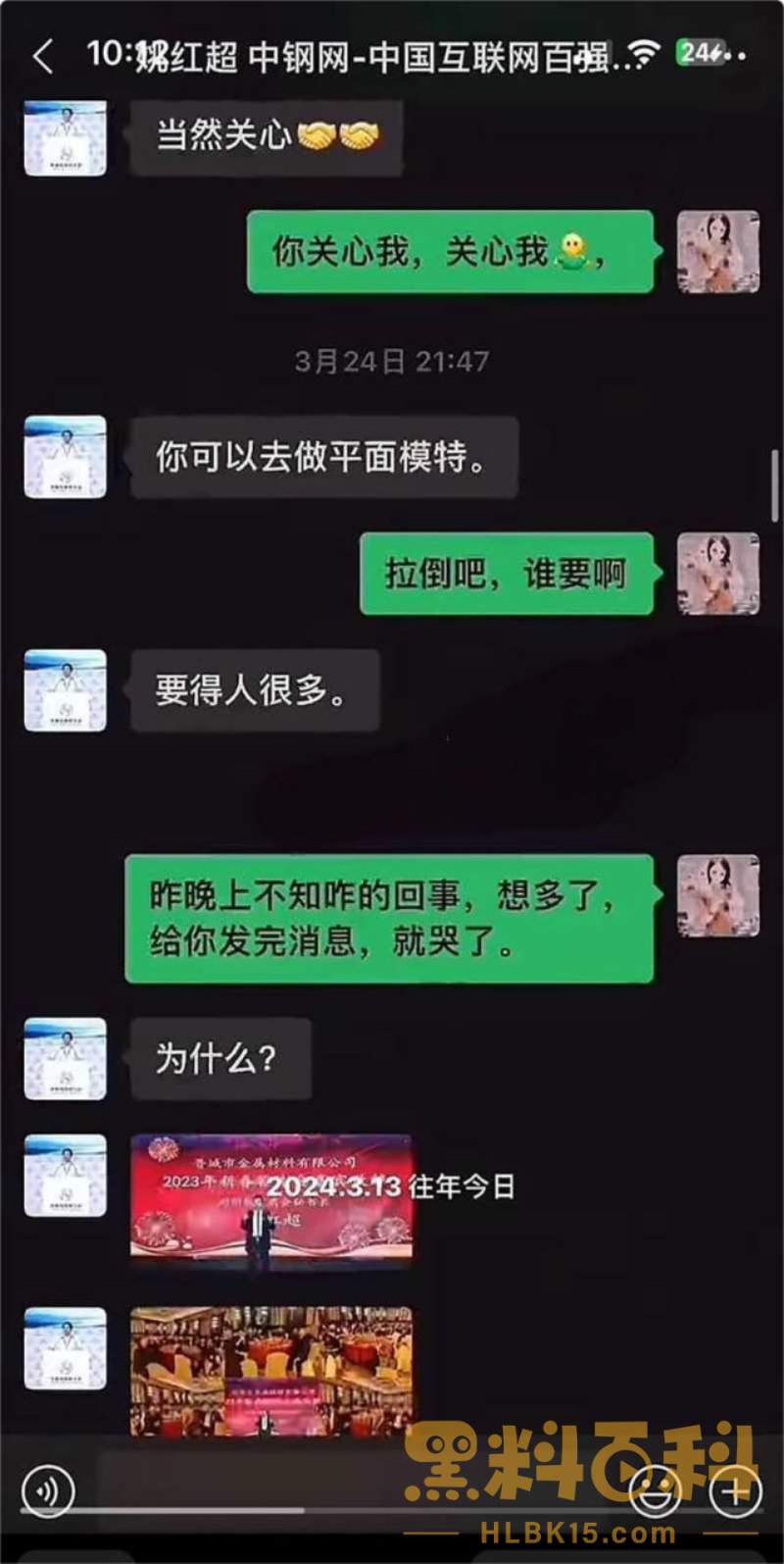Viewport: 784px width, 1564px height.
Task: Go back to the chat list
Action: 42,57
